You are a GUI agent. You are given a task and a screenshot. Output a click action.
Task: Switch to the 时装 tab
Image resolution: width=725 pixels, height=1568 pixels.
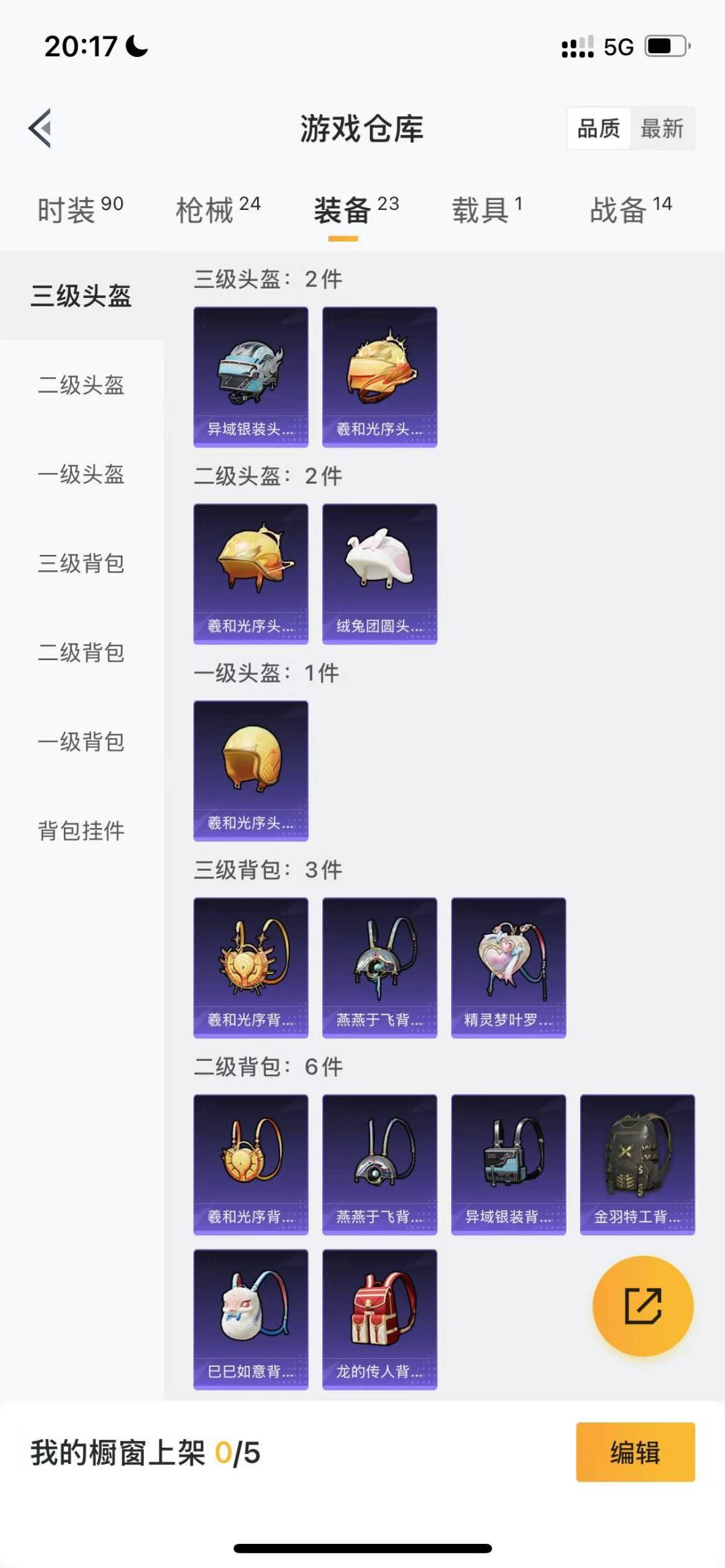pyautogui.click(x=81, y=210)
